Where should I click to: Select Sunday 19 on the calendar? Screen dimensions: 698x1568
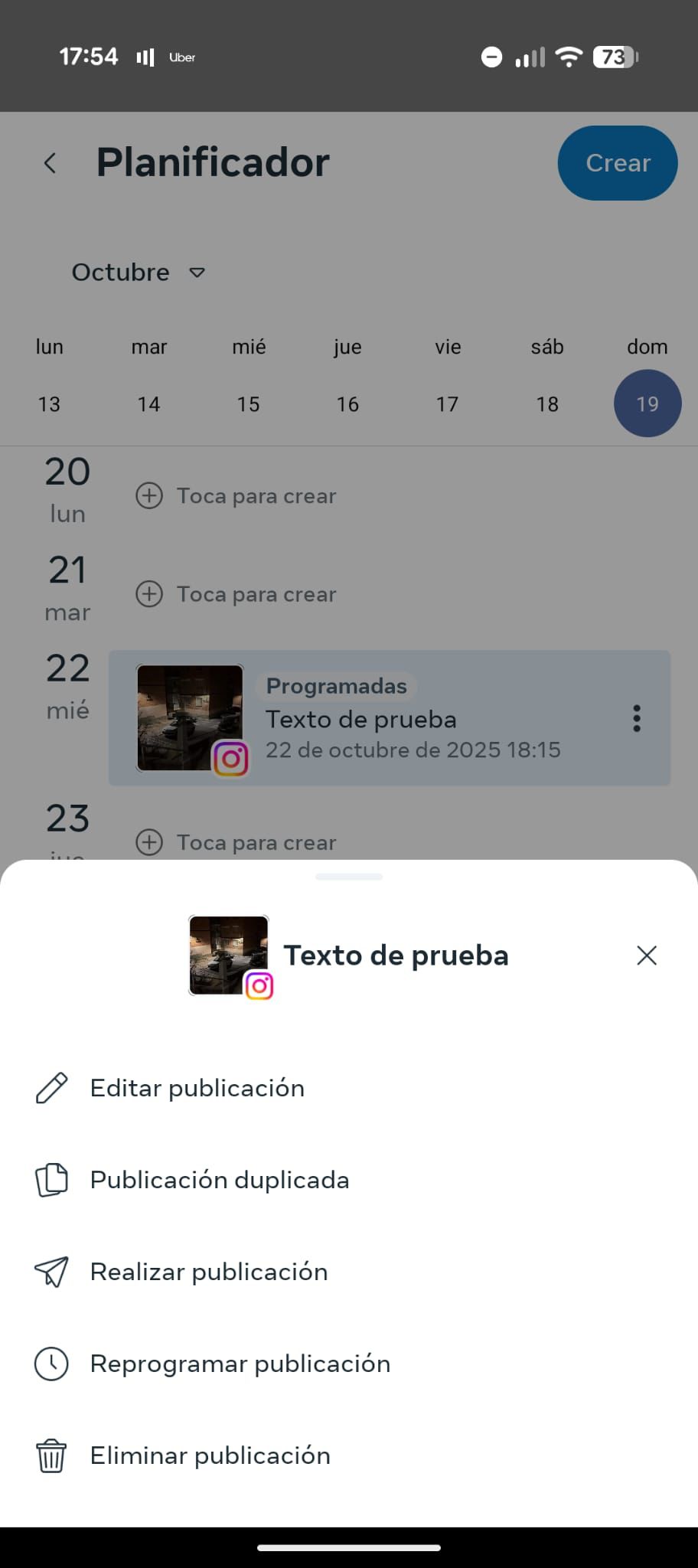(x=647, y=403)
